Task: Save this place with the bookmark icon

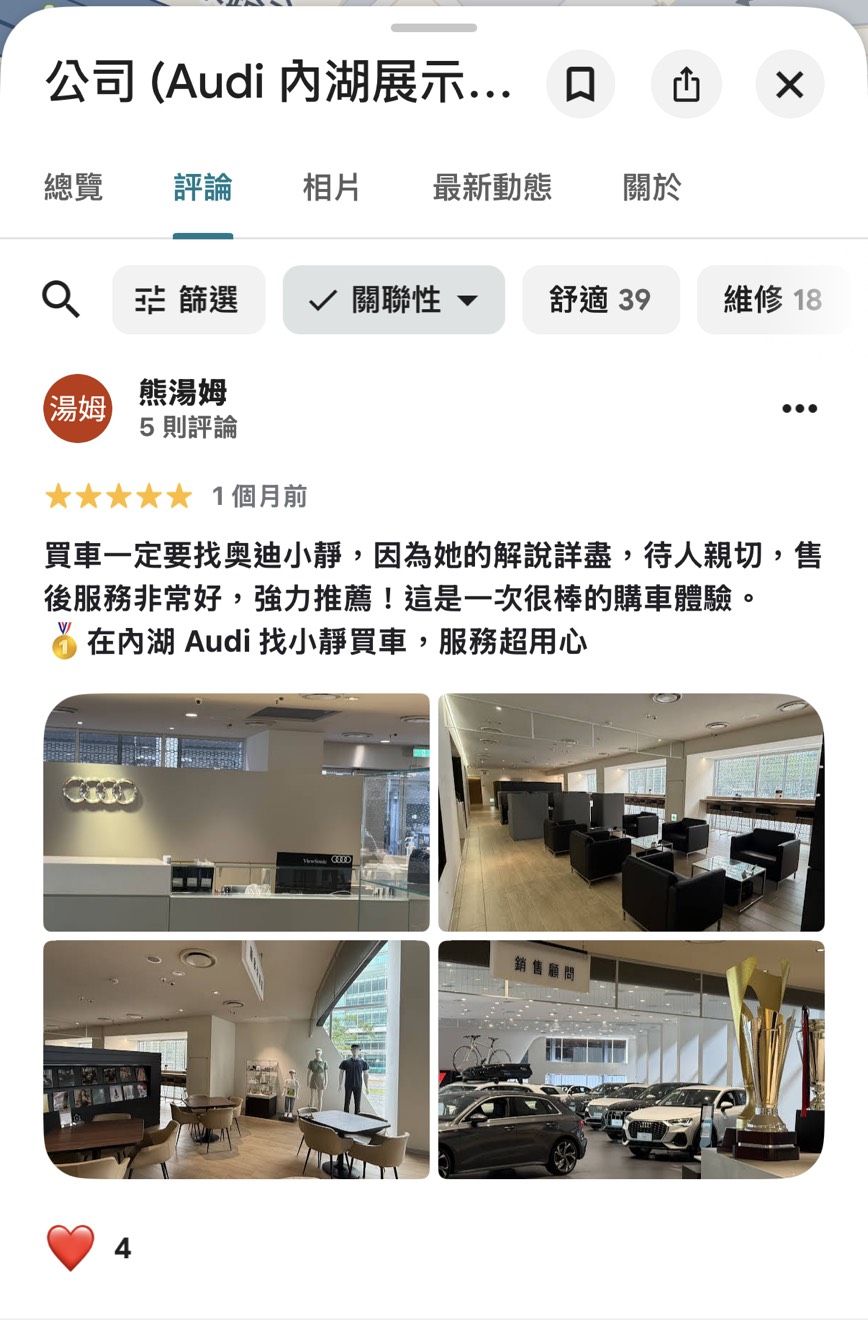Action: (580, 85)
